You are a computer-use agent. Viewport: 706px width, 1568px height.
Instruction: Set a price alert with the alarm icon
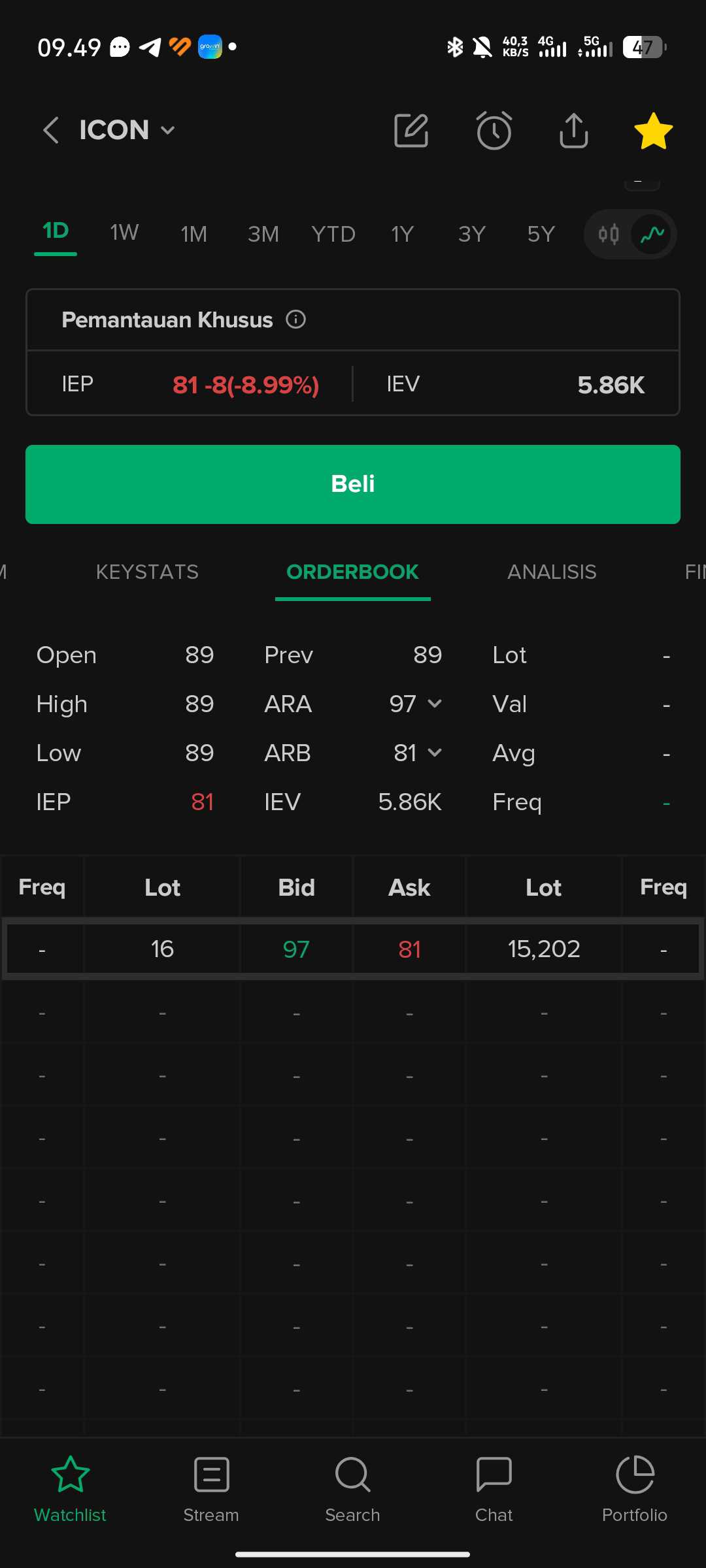click(x=494, y=131)
